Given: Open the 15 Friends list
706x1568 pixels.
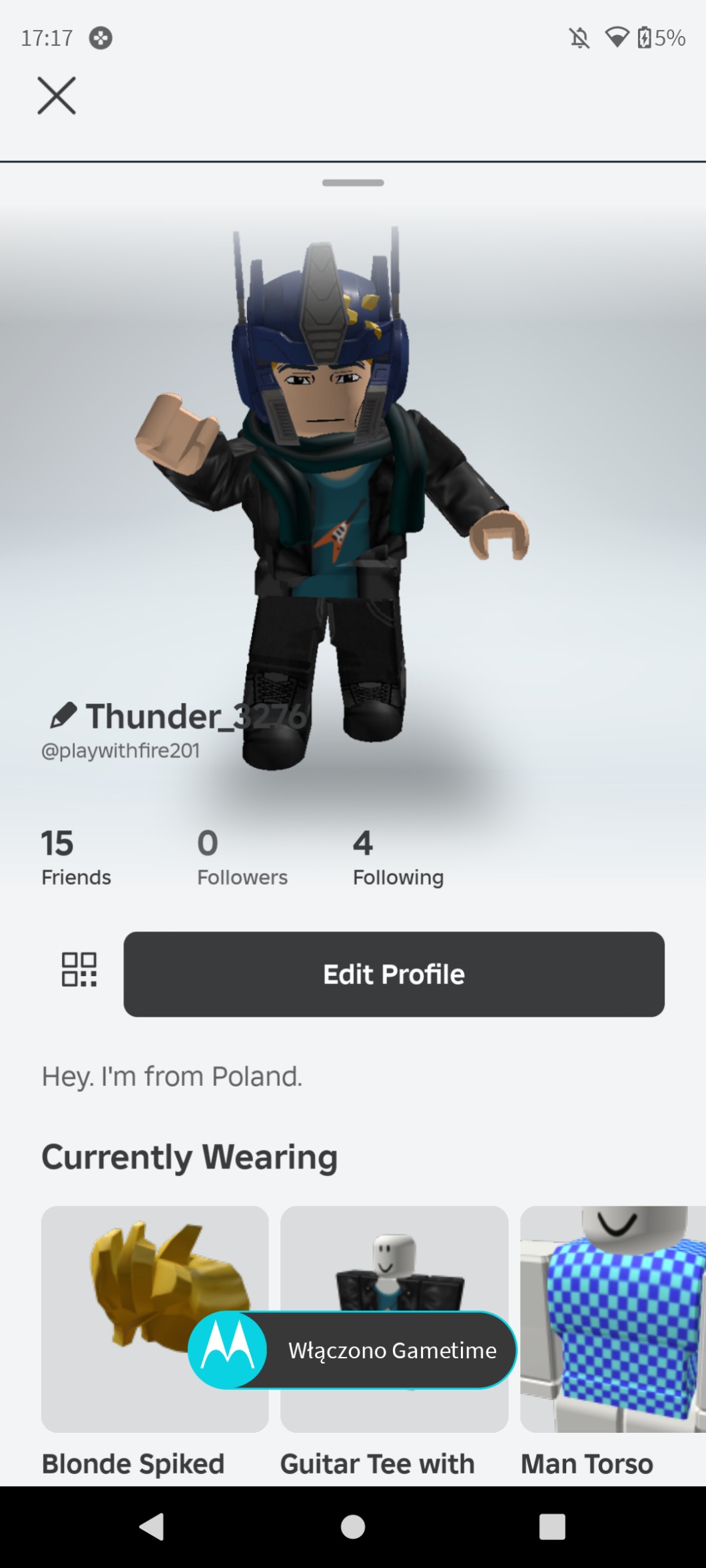Looking at the screenshot, I should 76,858.
